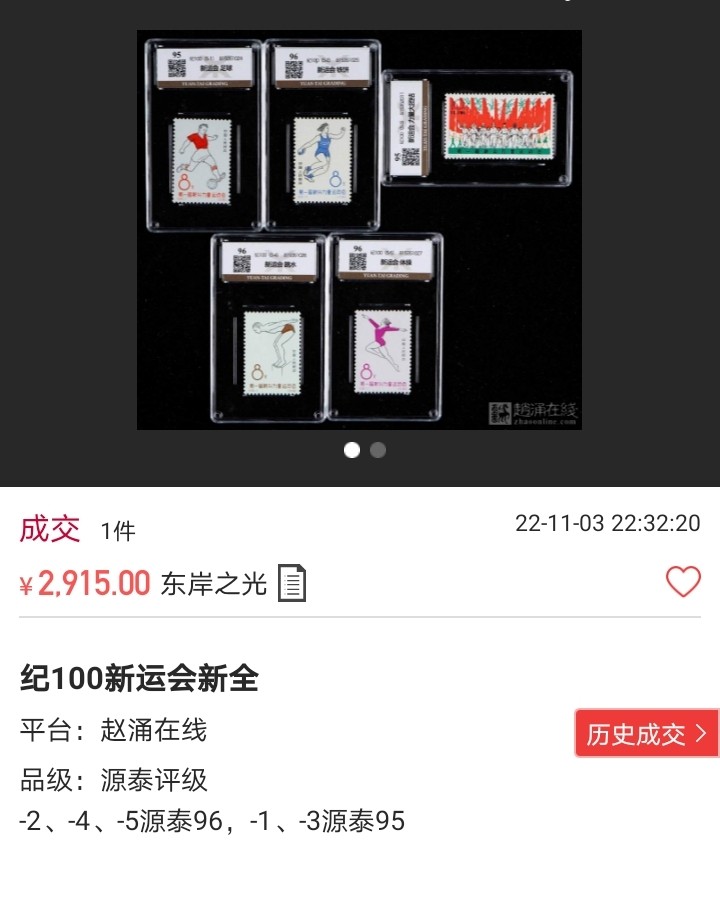Open the 历史成交 history button
The height and width of the screenshot is (904, 720).
point(646,733)
